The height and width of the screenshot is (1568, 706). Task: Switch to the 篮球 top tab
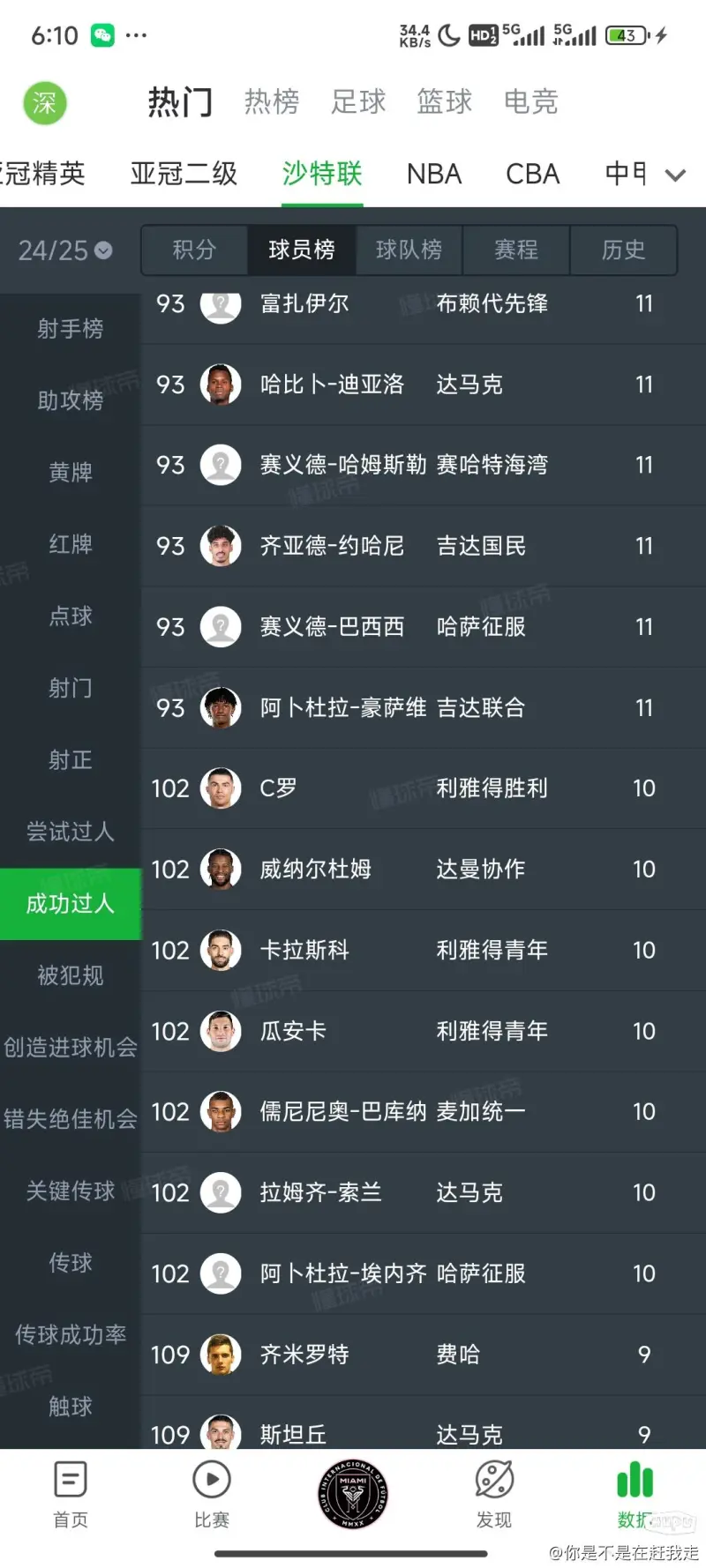click(x=444, y=102)
